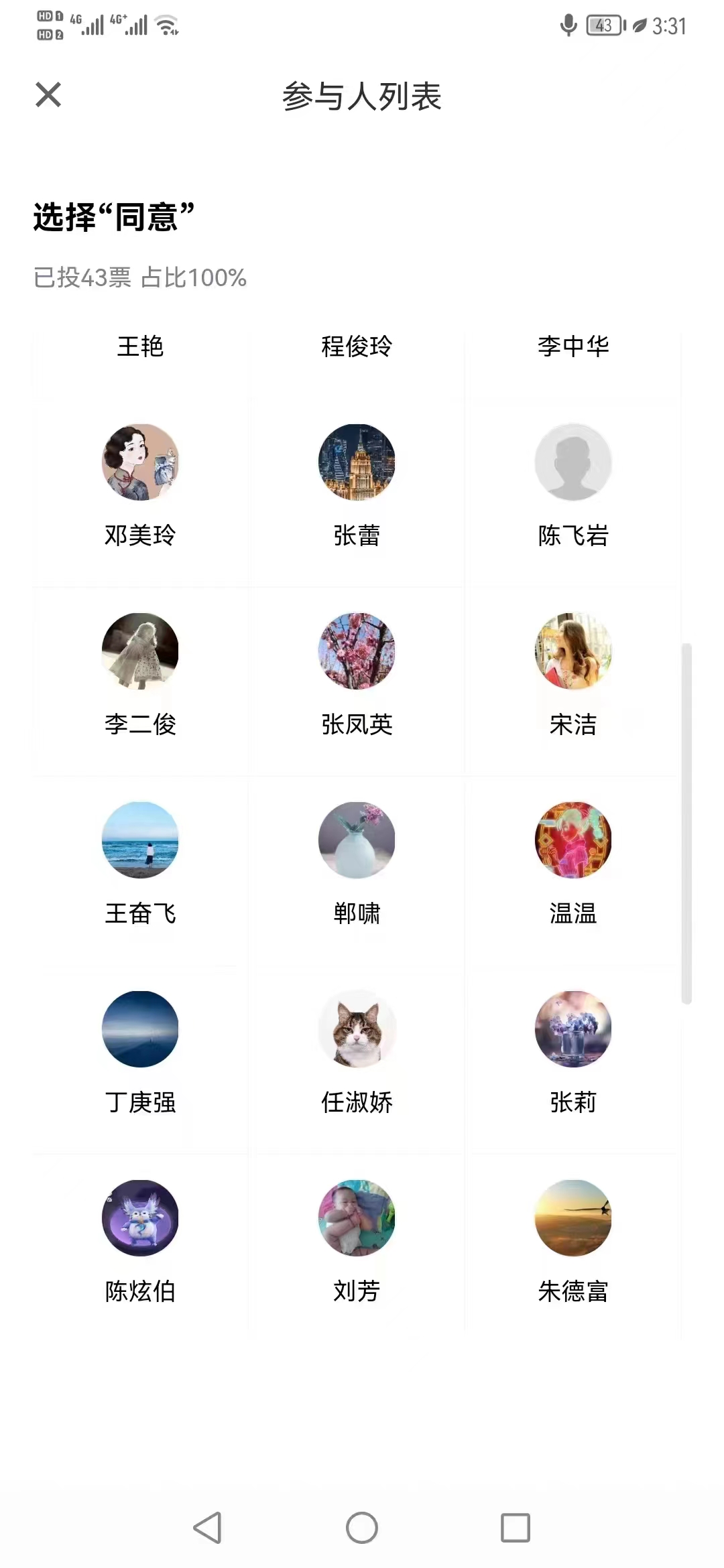Return to the home screen
Screen dimensions: 724x1568
[362, 1528]
